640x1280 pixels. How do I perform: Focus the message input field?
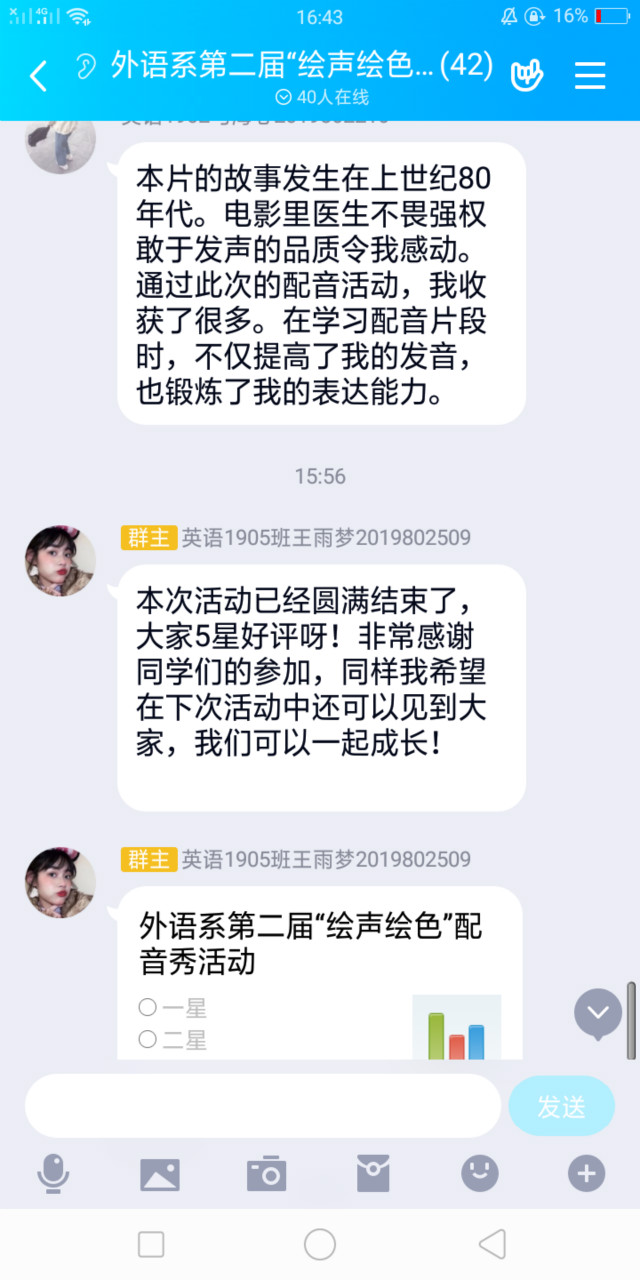pos(262,1106)
